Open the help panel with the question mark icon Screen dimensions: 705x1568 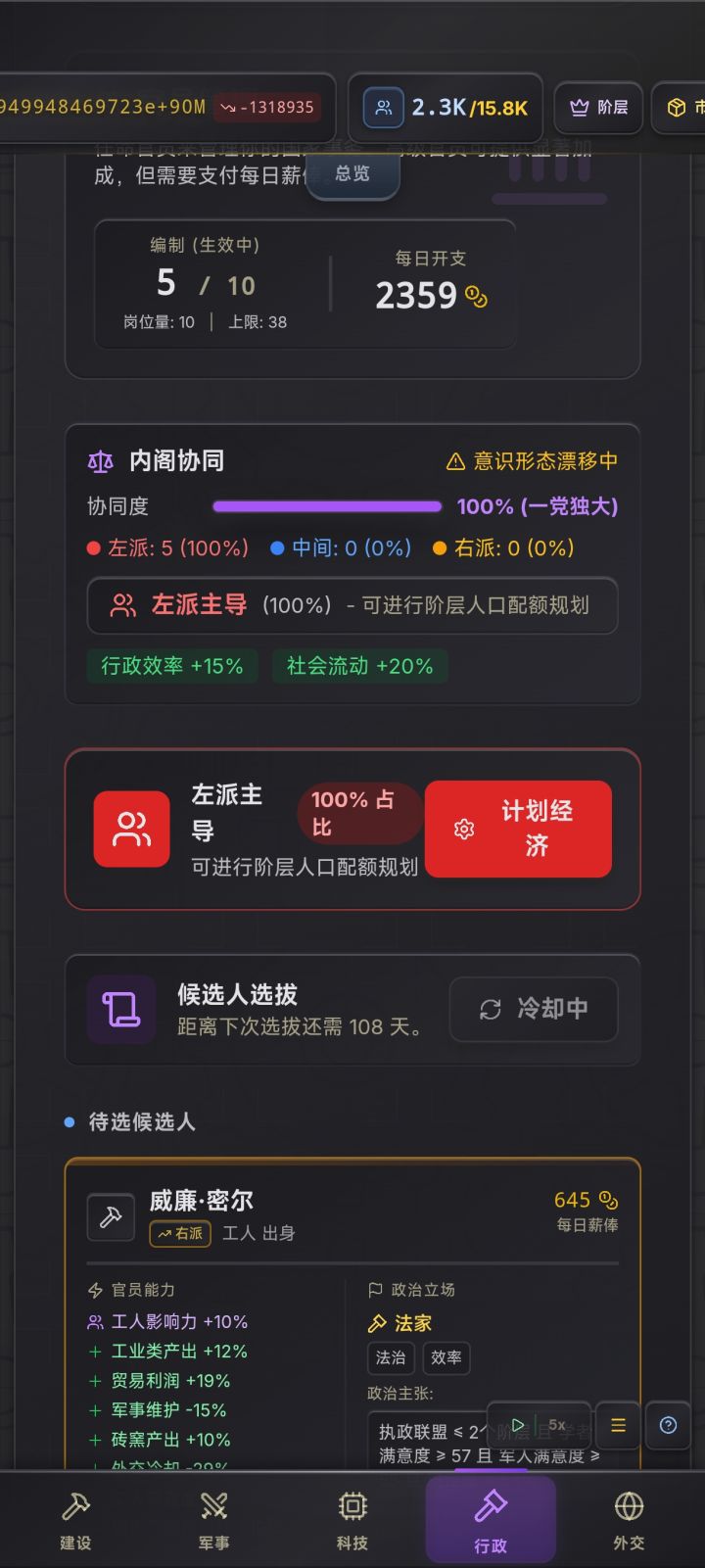[668, 1426]
